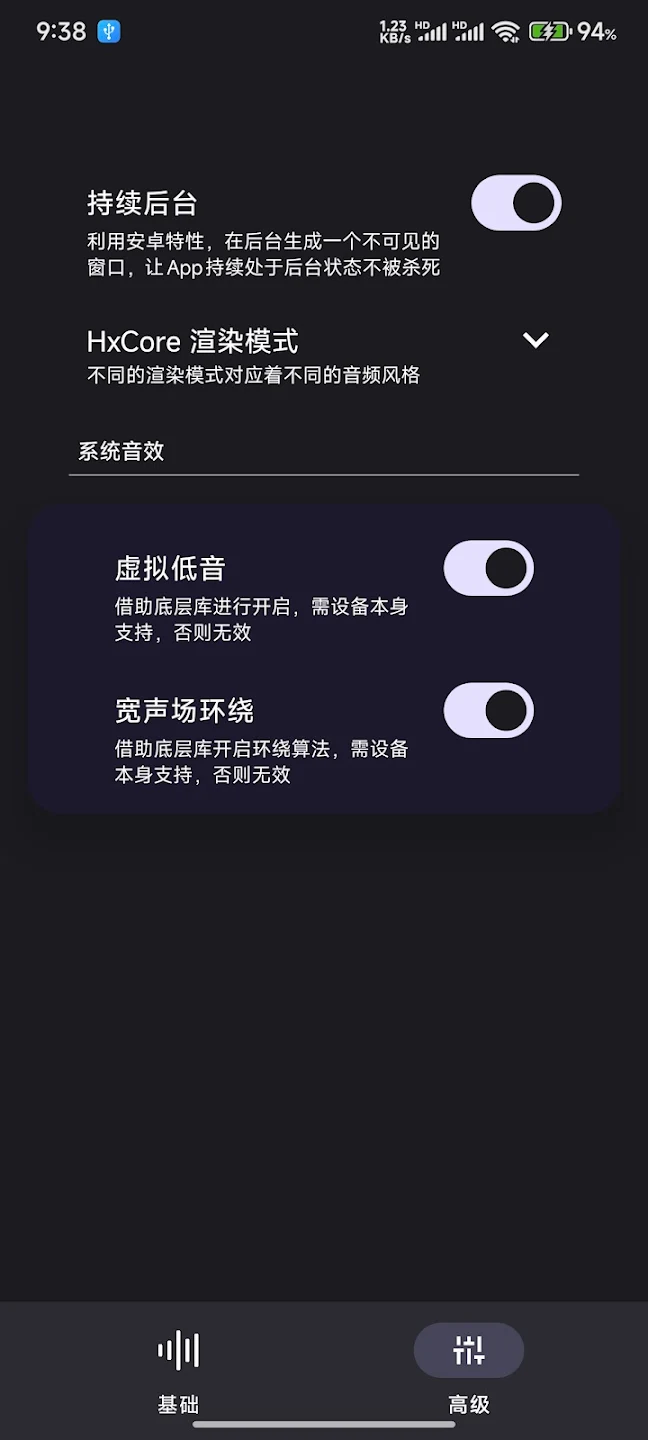
Task: Disable the 虚拟低音 switch
Action: click(x=488, y=569)
